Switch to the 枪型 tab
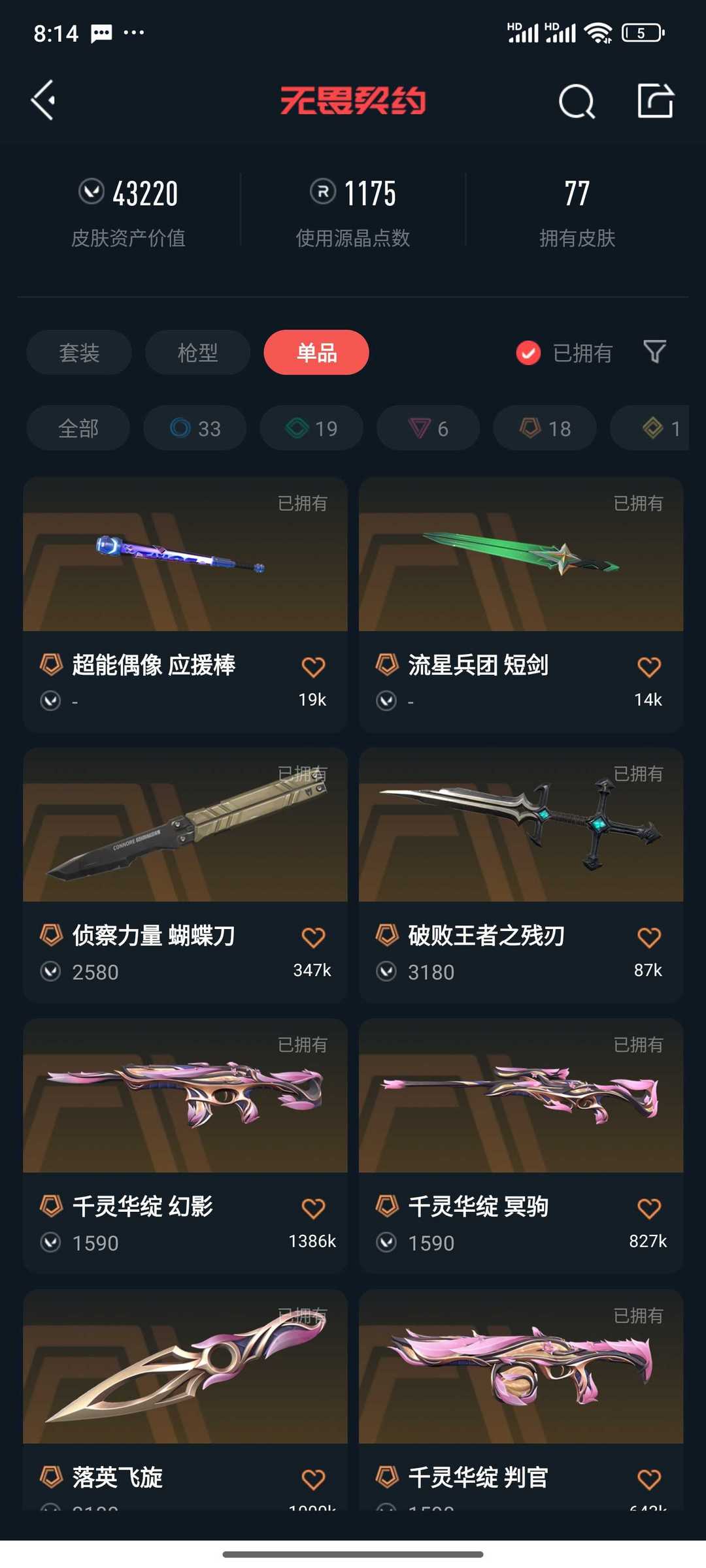Screen dimensions: 706x1568 click(197, 353)
